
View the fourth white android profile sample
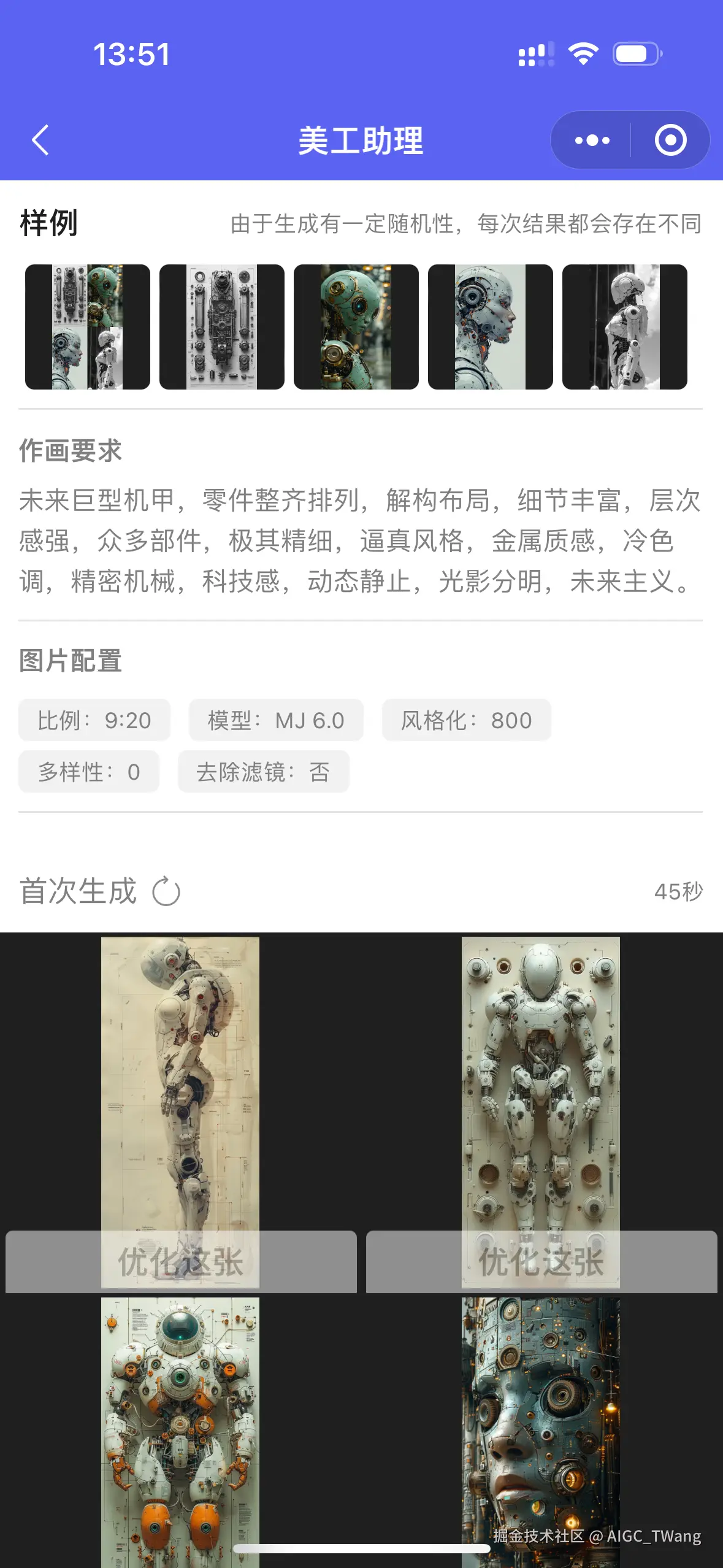coord(491,327)
